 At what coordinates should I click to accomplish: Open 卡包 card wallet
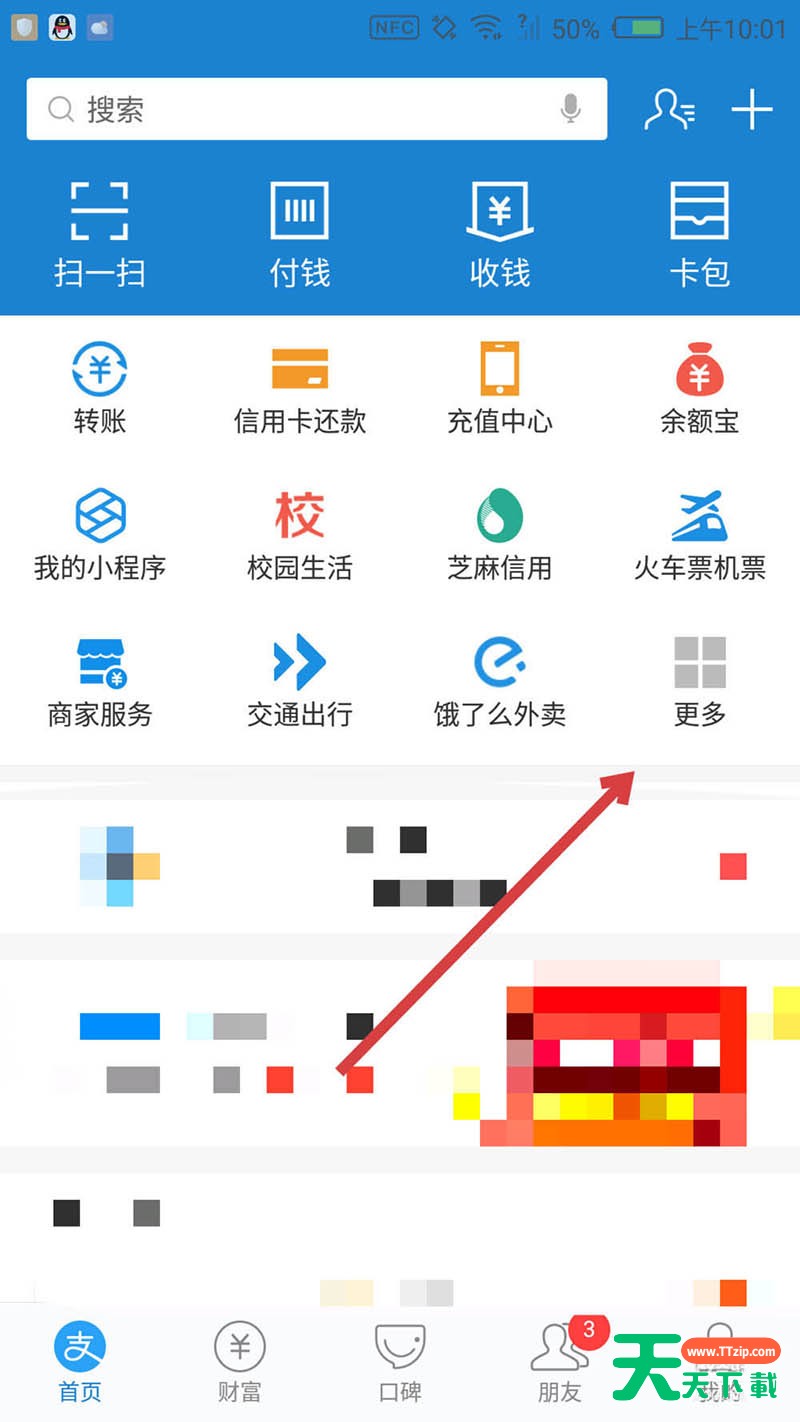pos(700,235)
